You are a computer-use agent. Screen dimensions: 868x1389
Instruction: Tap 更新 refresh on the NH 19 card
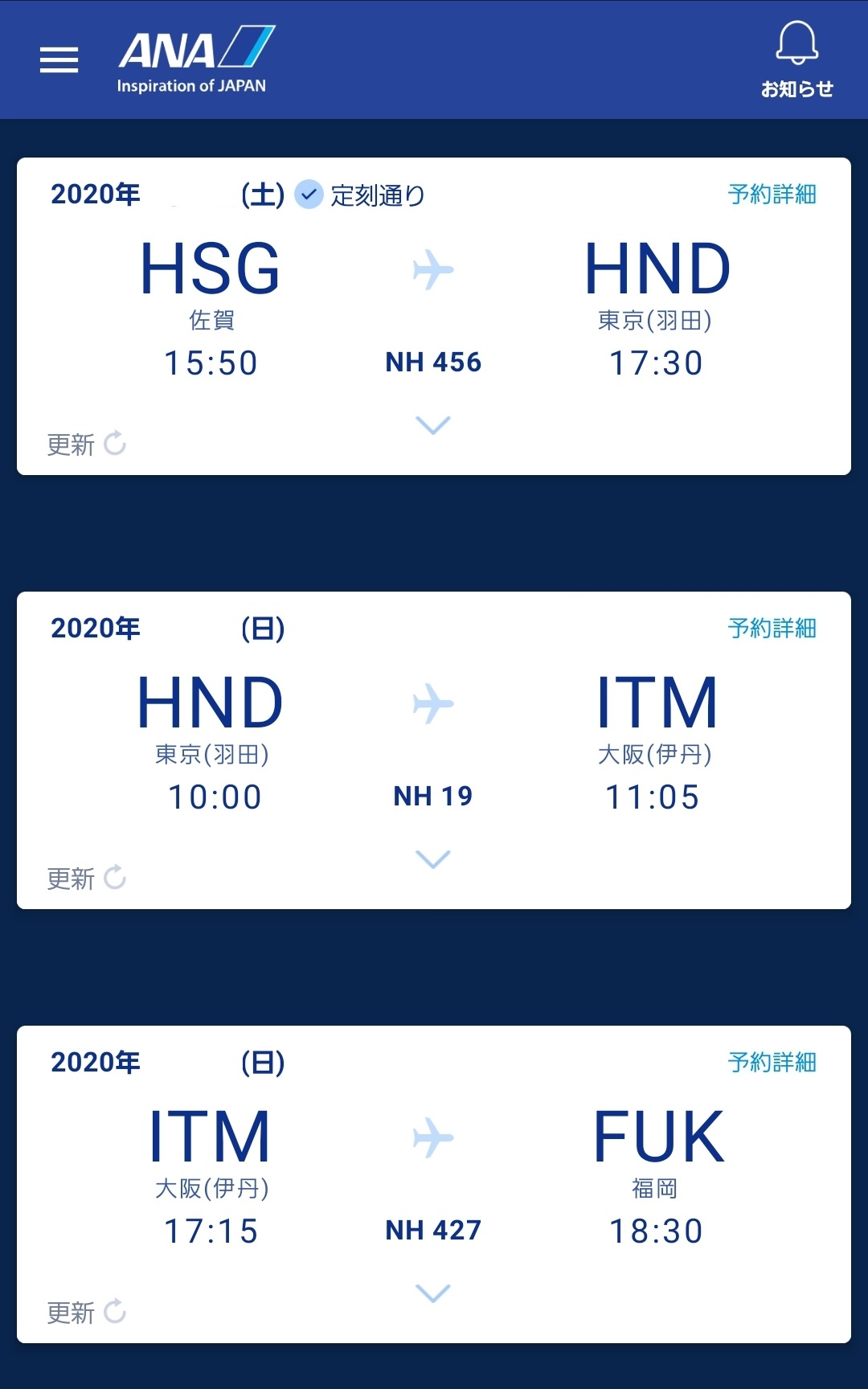87,878
